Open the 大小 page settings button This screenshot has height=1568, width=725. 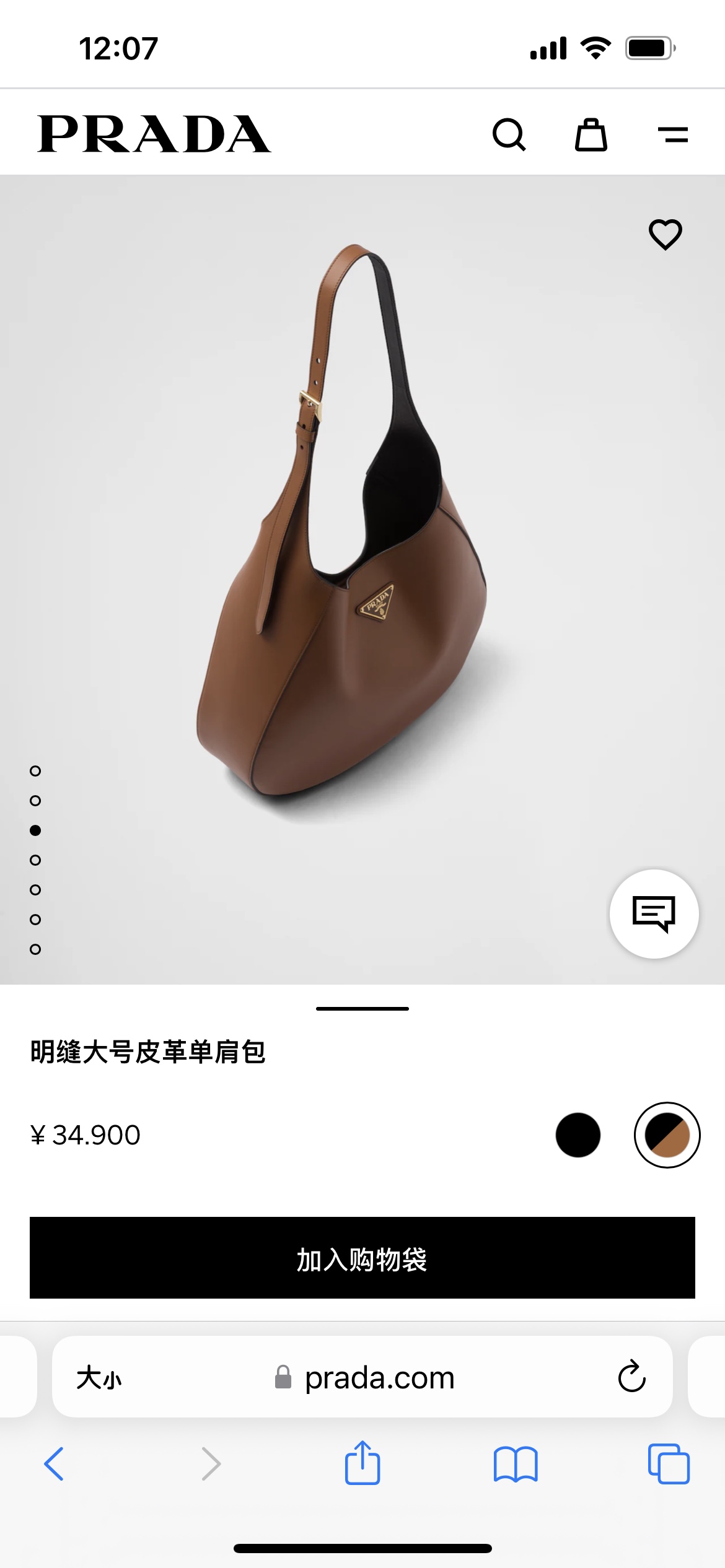tap(99, 1378)
